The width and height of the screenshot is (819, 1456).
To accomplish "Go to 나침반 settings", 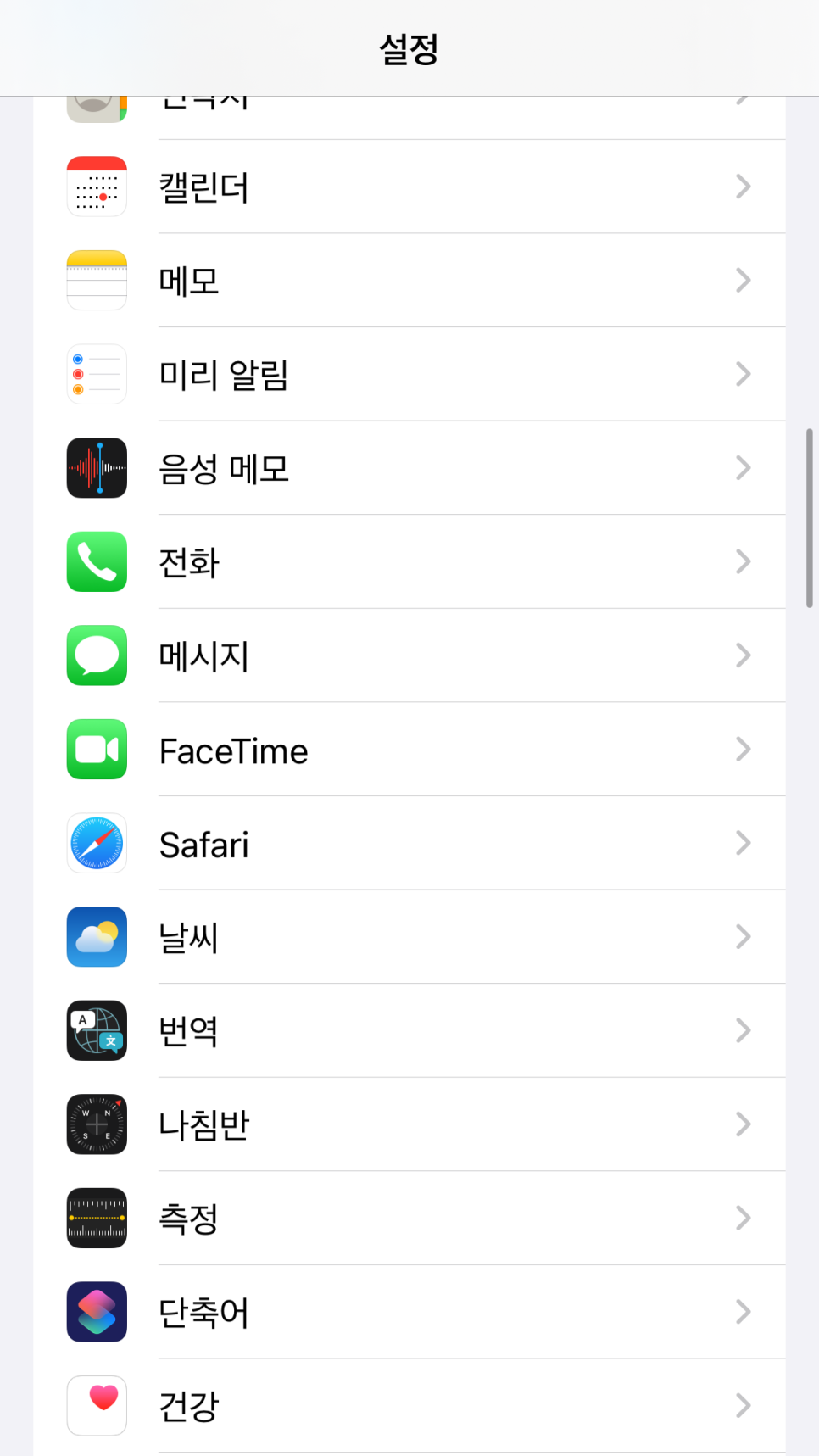I will pyautogui.click(x=409, y=1124).
